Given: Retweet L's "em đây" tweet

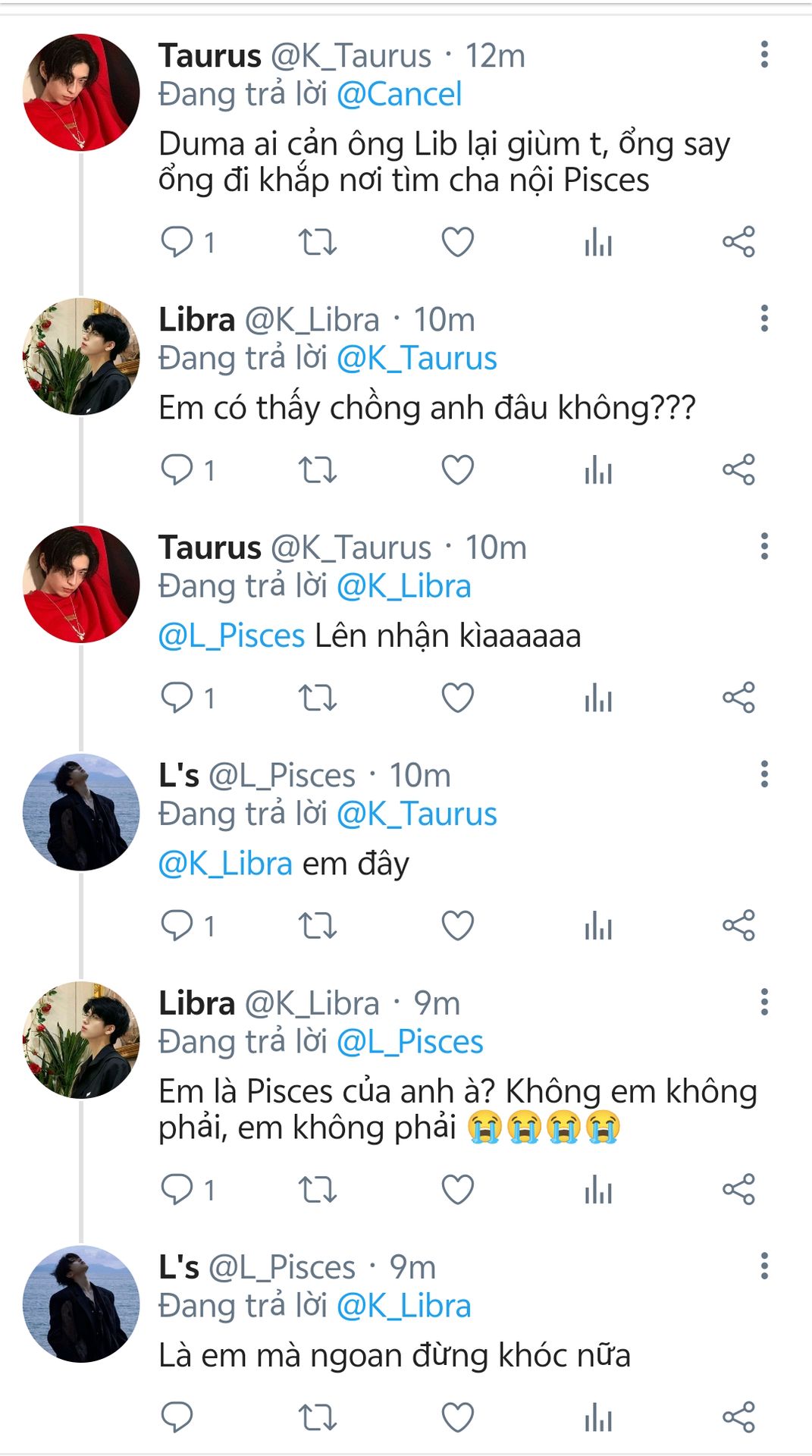Looking at the screenshot, I should [317, 925].
